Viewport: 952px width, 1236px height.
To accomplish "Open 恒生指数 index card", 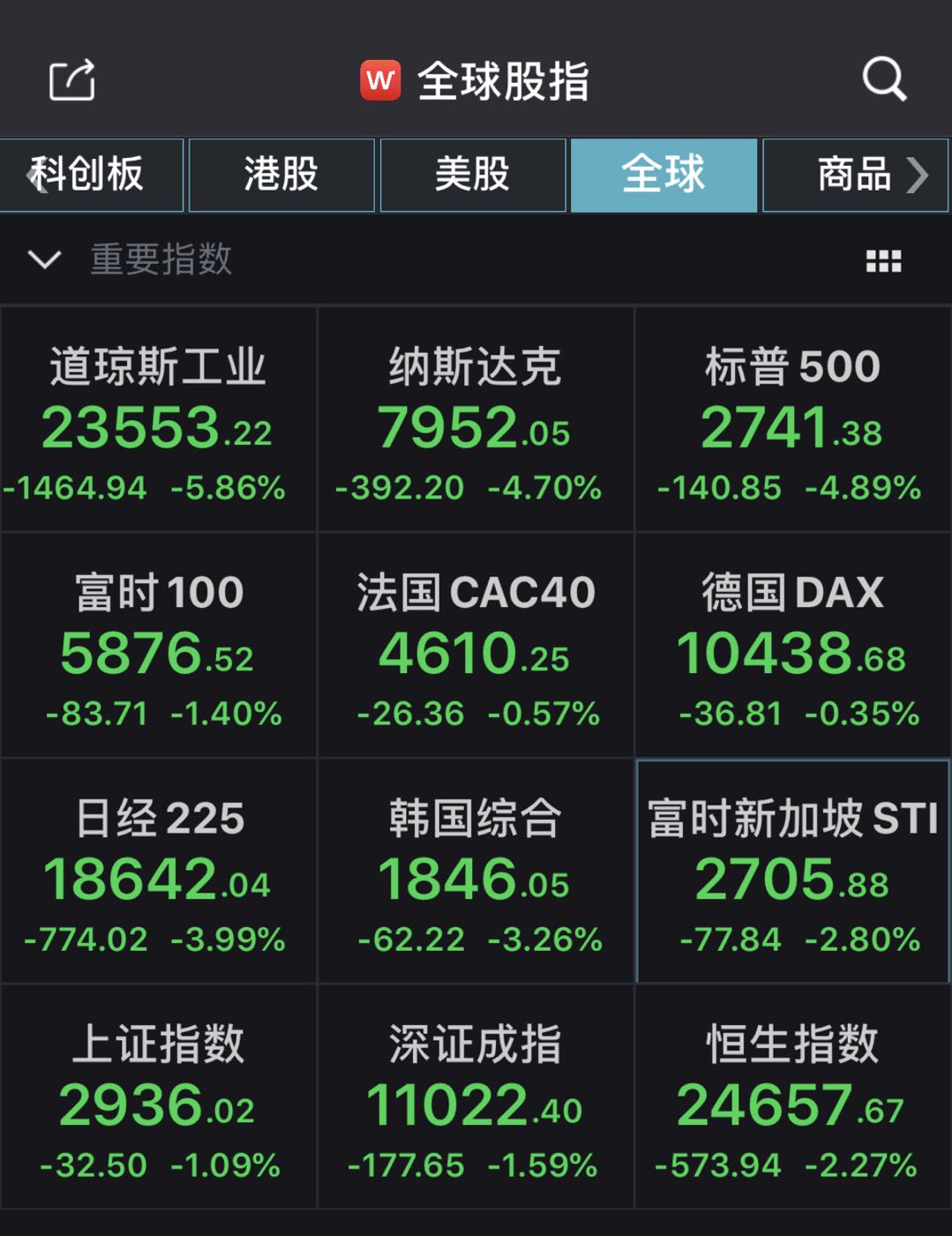I will [x=792, y=1097].
